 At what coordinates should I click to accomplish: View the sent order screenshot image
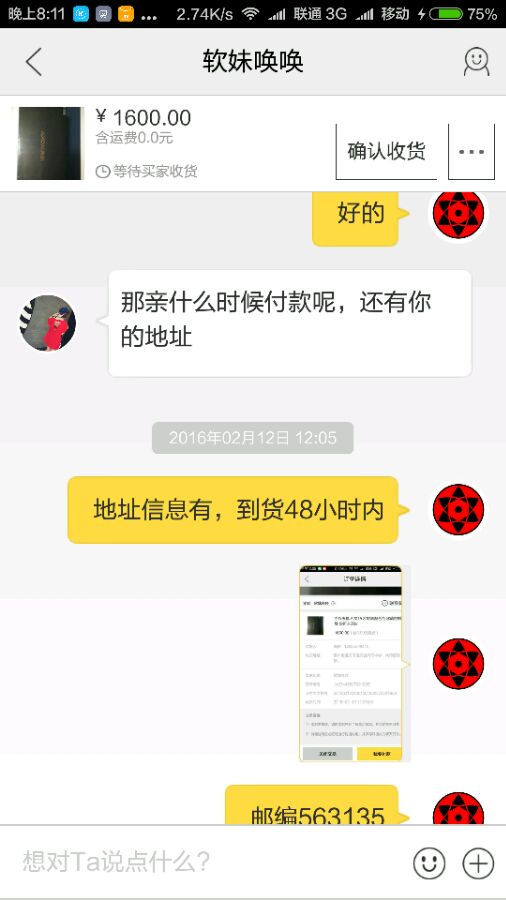pos(351,664)
